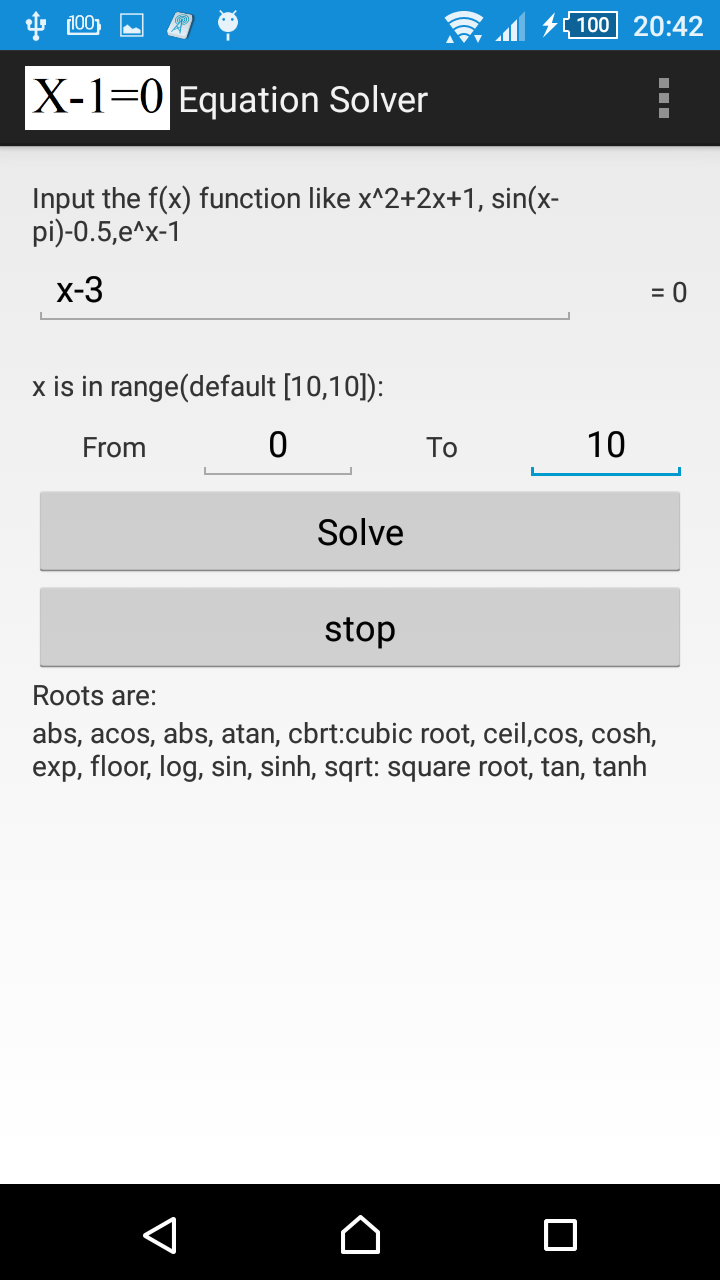
Task: Select the To range field showing 10
Action: point(605,446)
